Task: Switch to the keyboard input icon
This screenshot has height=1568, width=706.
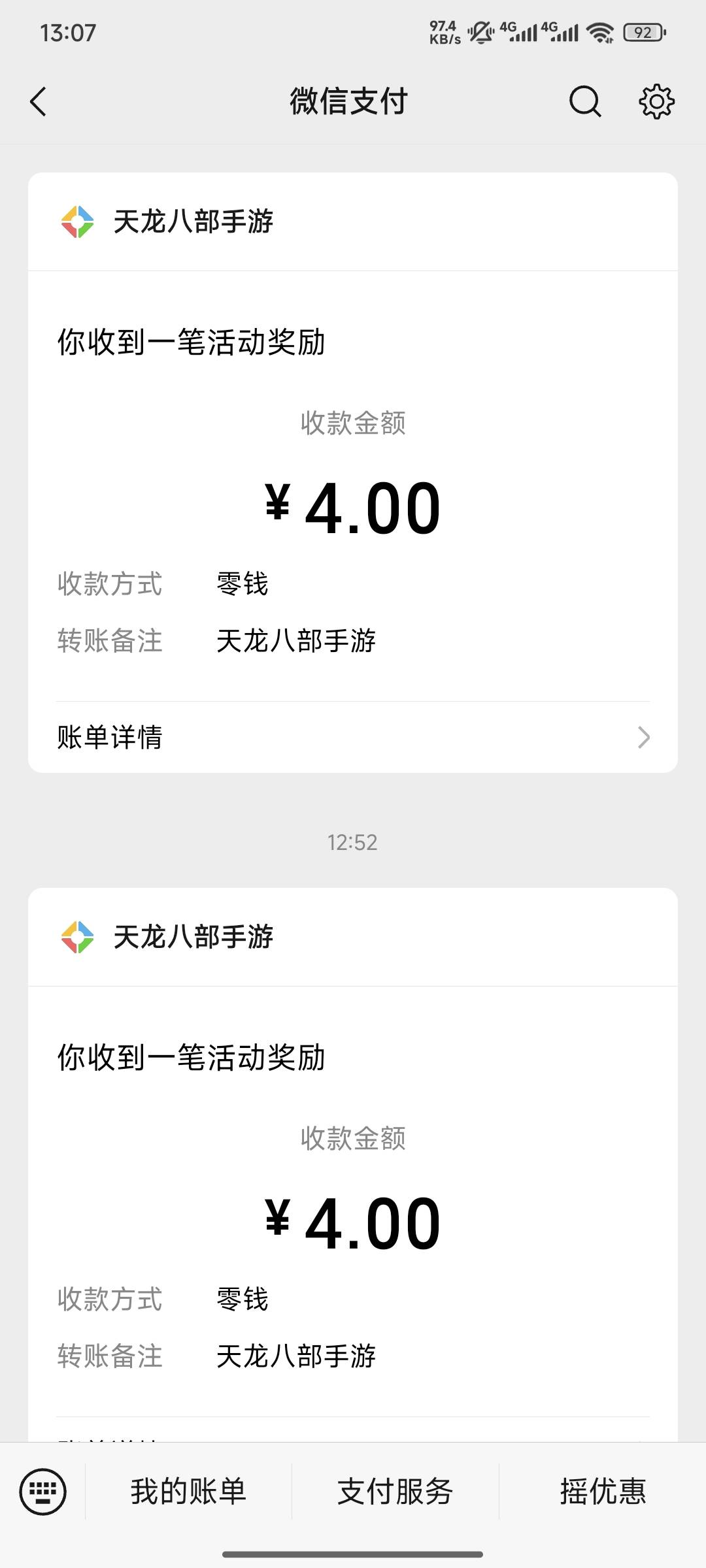Action: (43, 1492)
